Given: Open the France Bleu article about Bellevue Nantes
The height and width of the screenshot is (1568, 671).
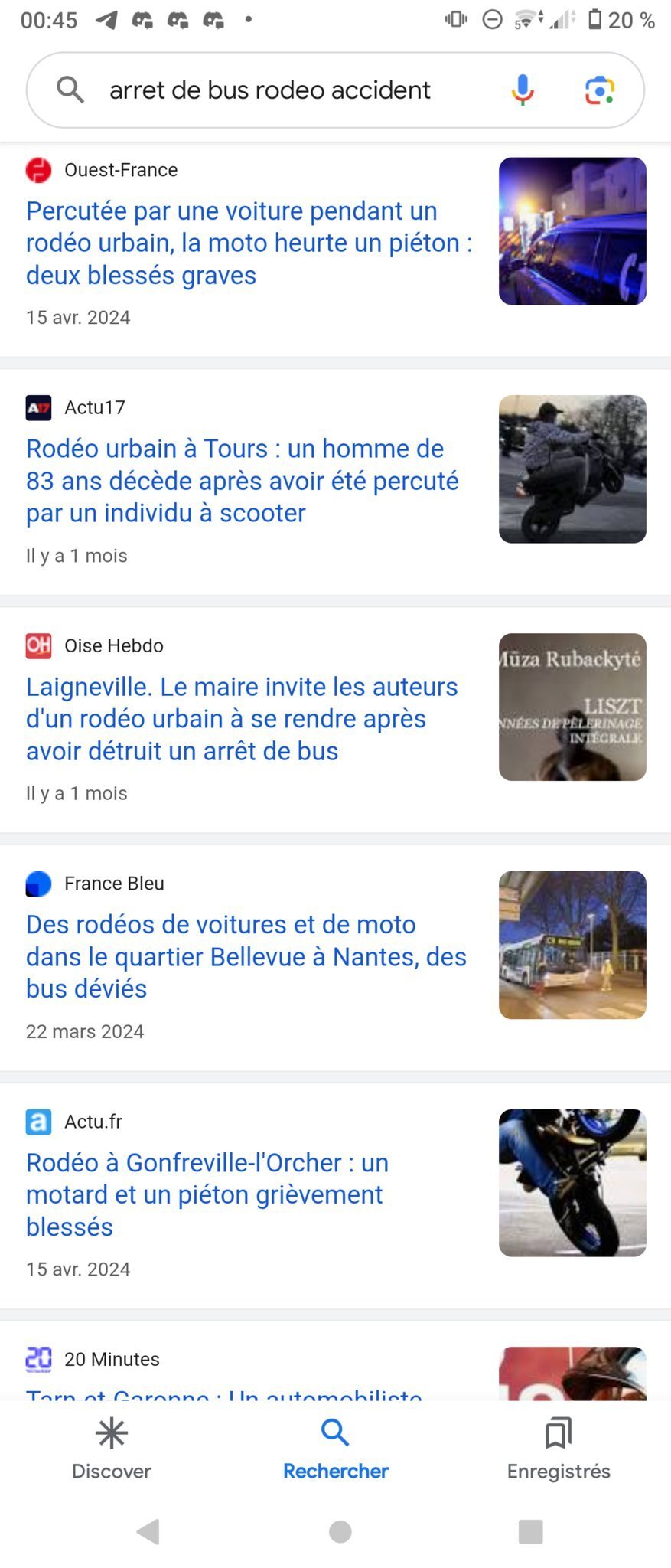Looking at the screenshot, I should [246, 956].
